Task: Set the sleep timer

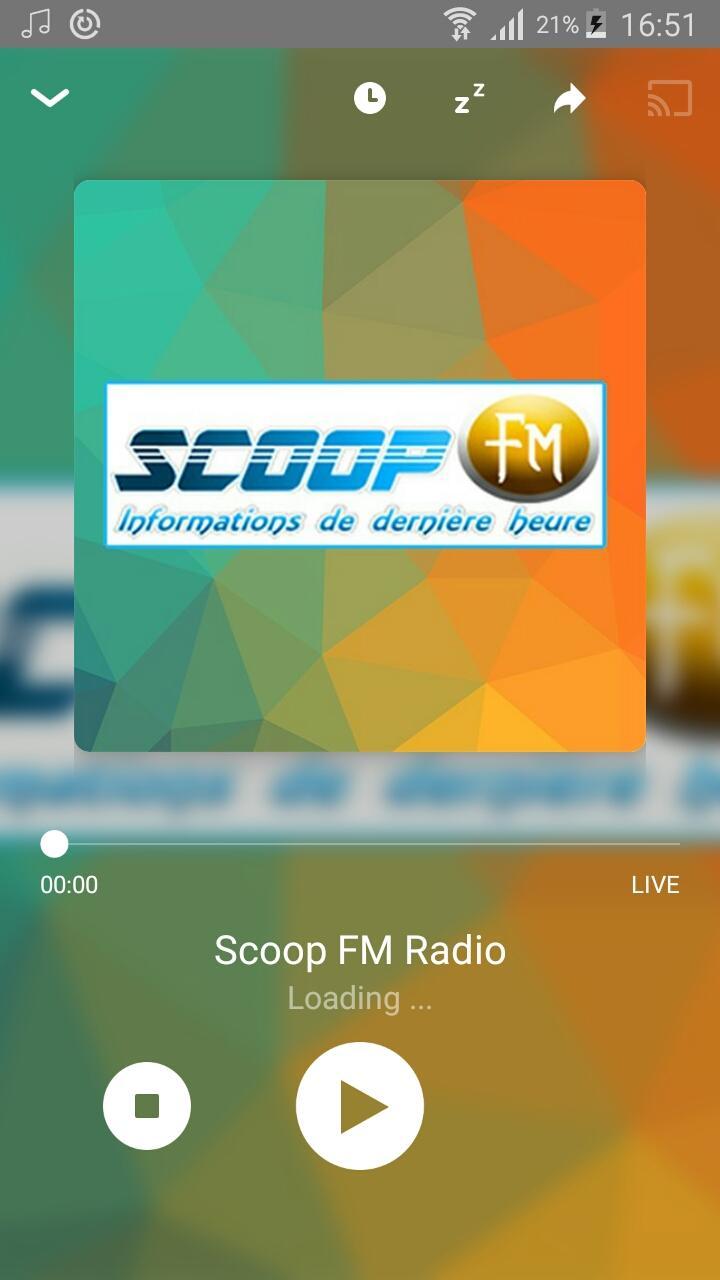Action: (x=469, y=99)
